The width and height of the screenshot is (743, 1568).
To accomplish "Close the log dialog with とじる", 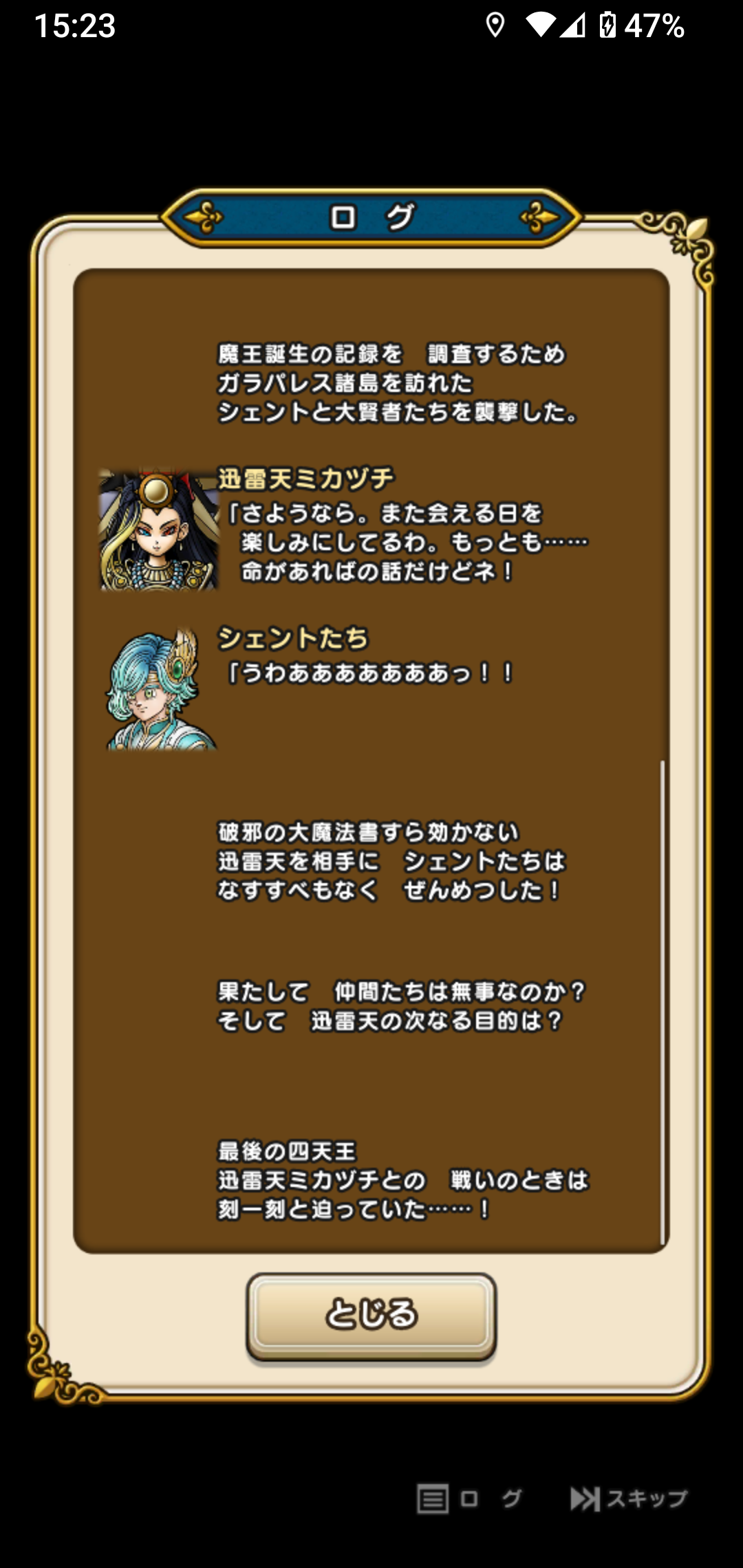I will point(371,1314).
